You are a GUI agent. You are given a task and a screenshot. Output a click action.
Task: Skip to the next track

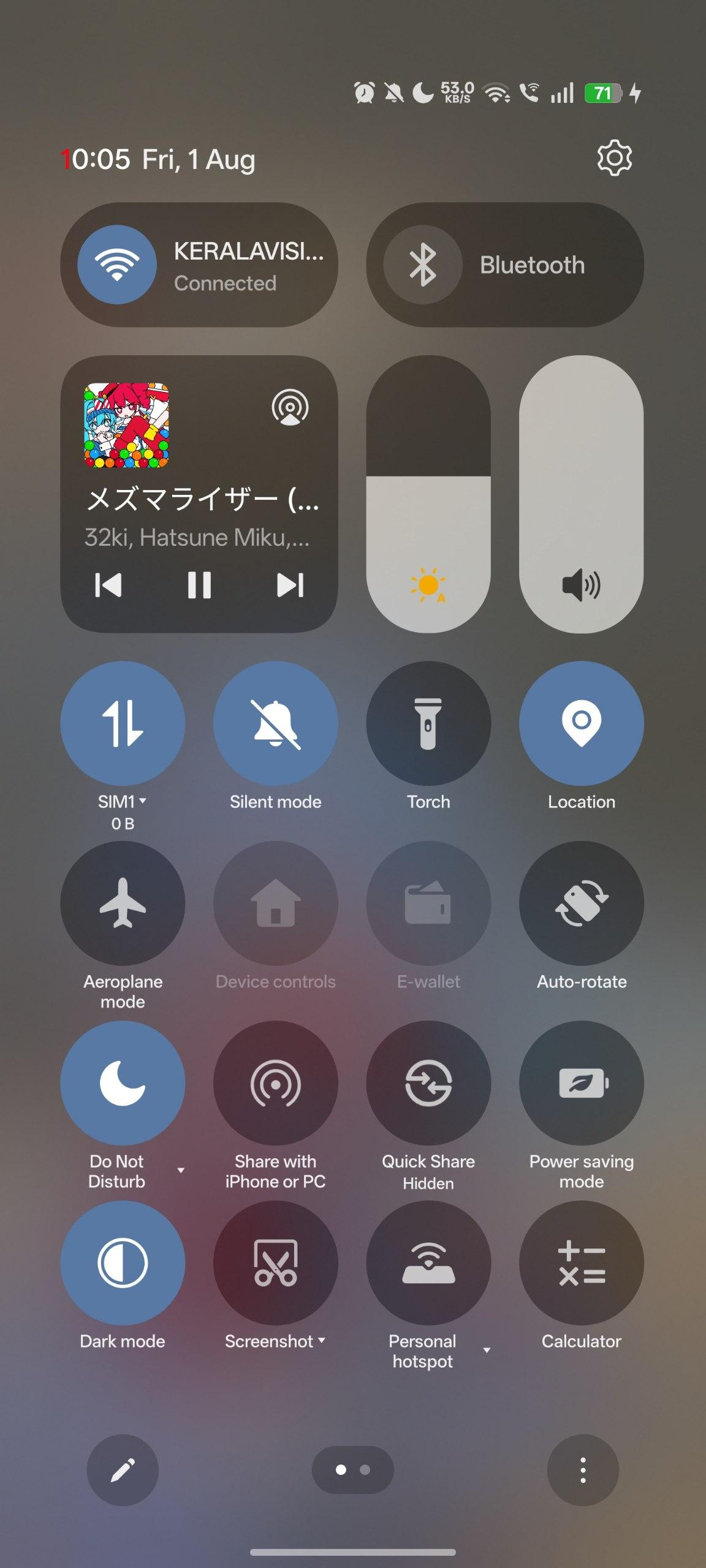[x=290, y=585]
